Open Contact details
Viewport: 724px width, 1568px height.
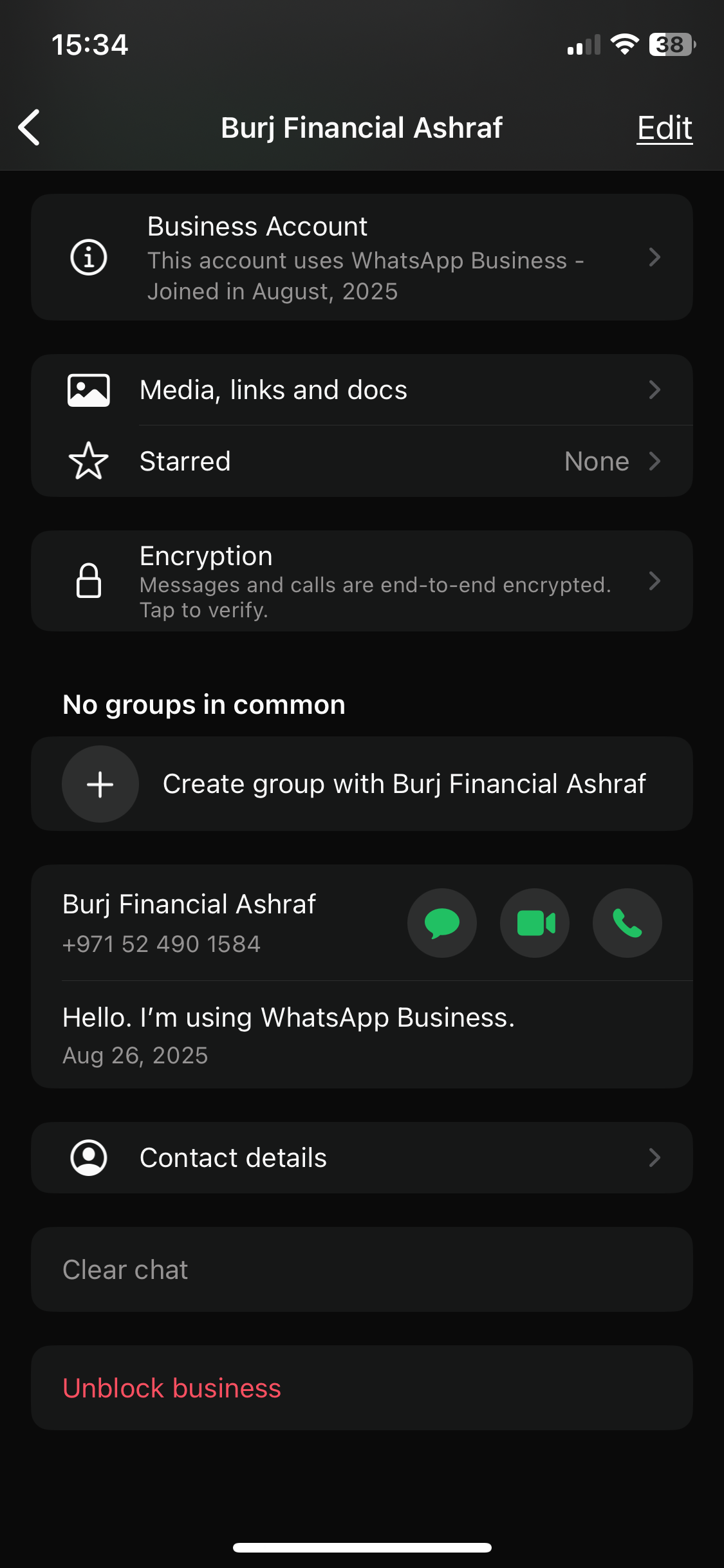tap(362, 1157)
